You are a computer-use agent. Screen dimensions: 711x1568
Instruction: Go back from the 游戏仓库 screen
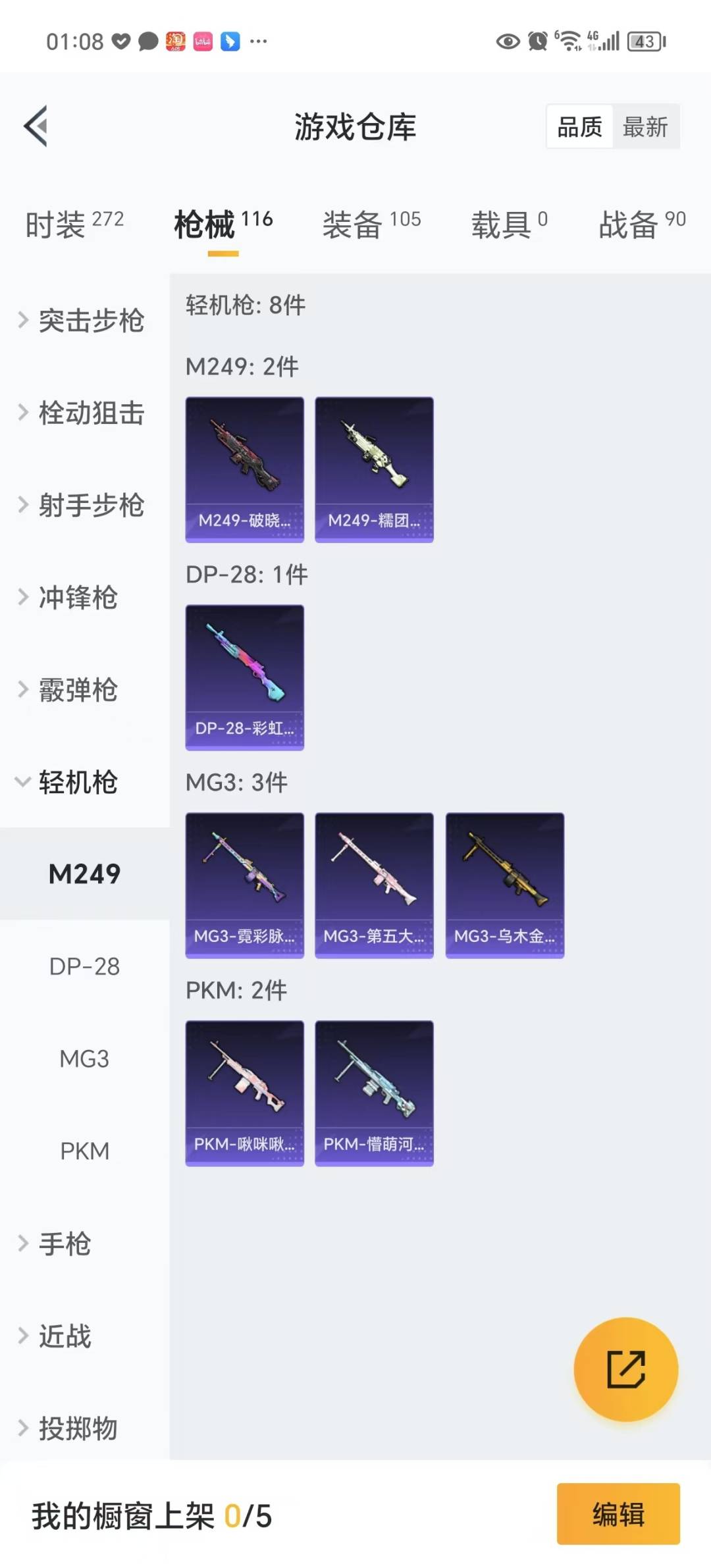pyautogui.click(x=36, y=126)
